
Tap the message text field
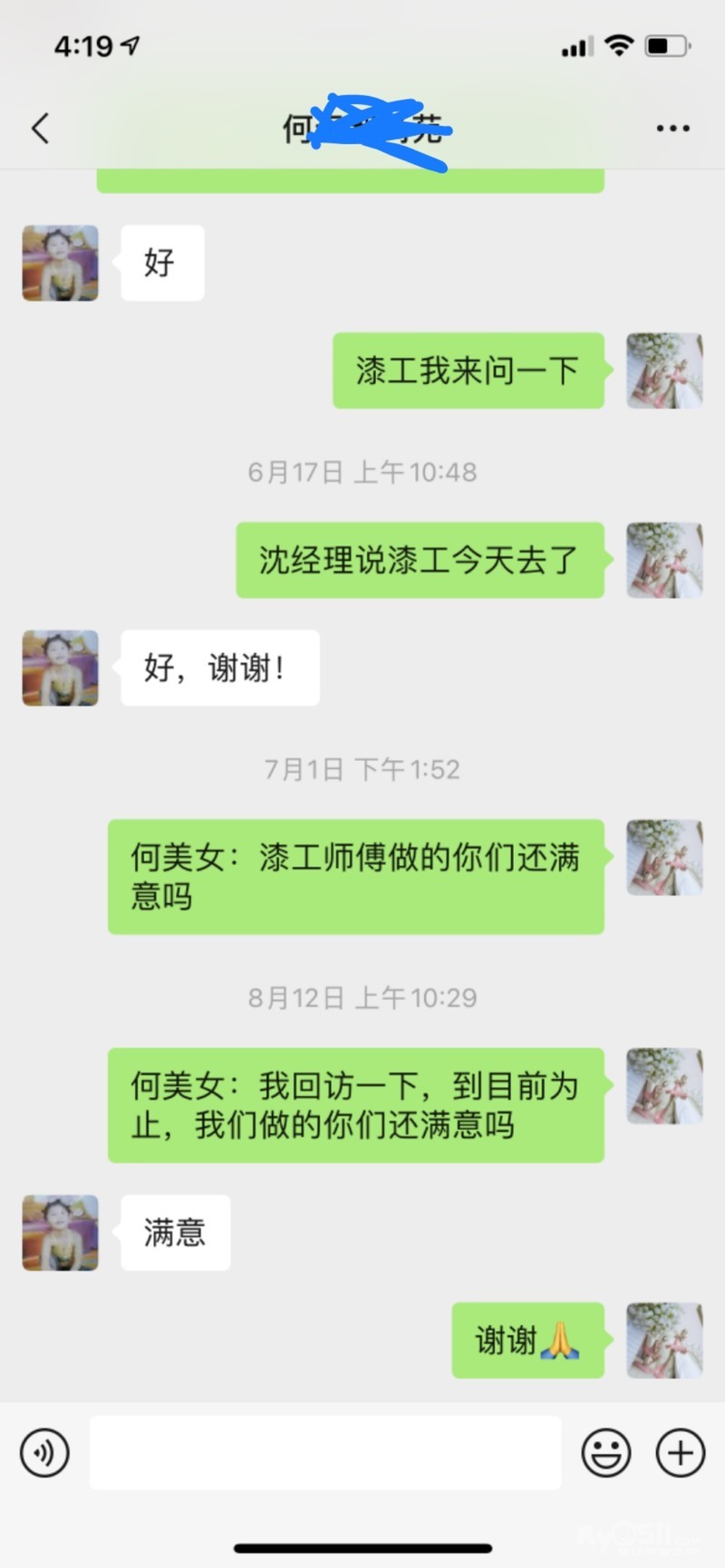(325, 1453)
